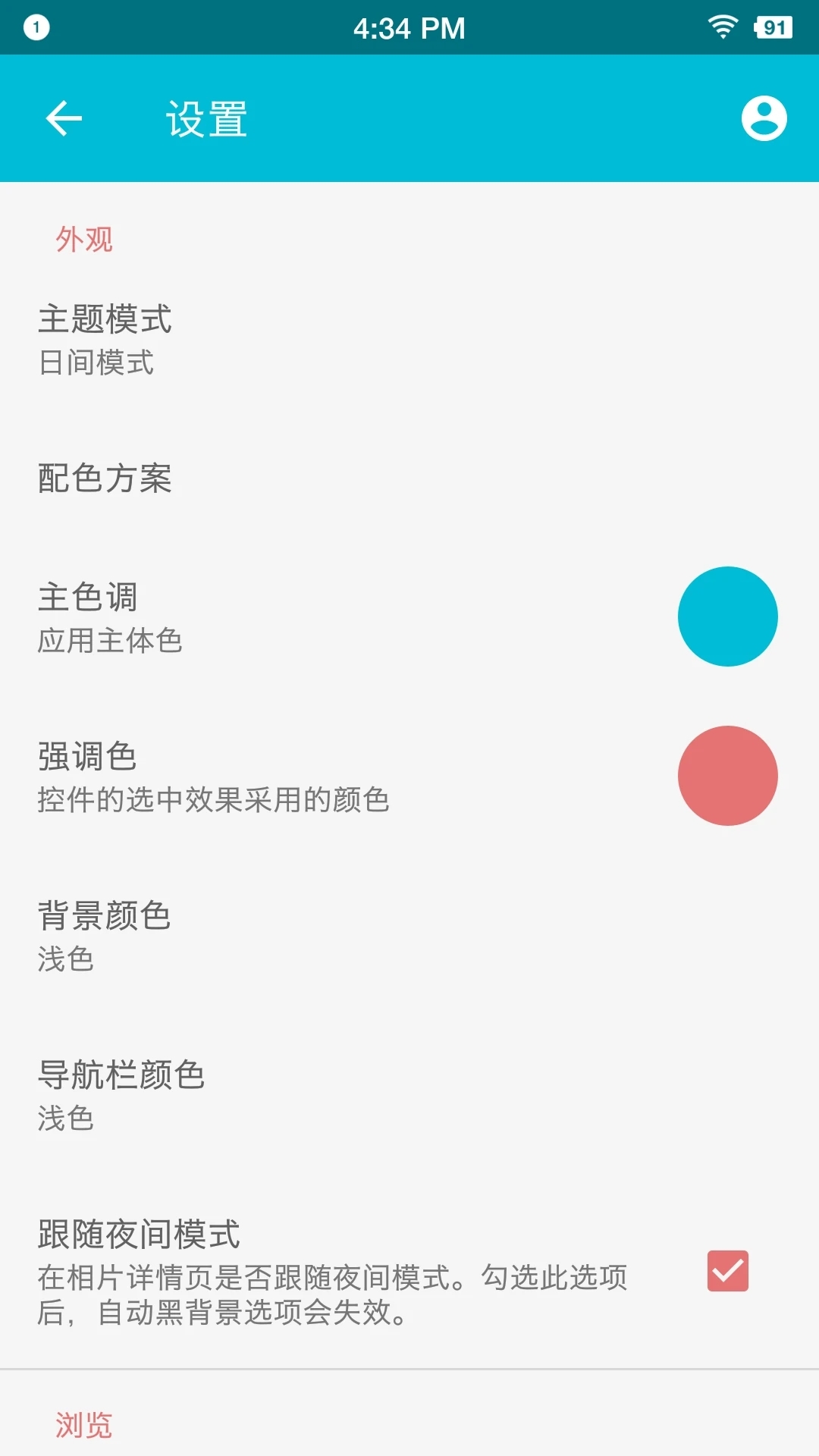Image resolution: width=819 pixels, height=1456 pixels.
Task: Click the teal 主色调 color circle
Action: click(x=727, y=616)
